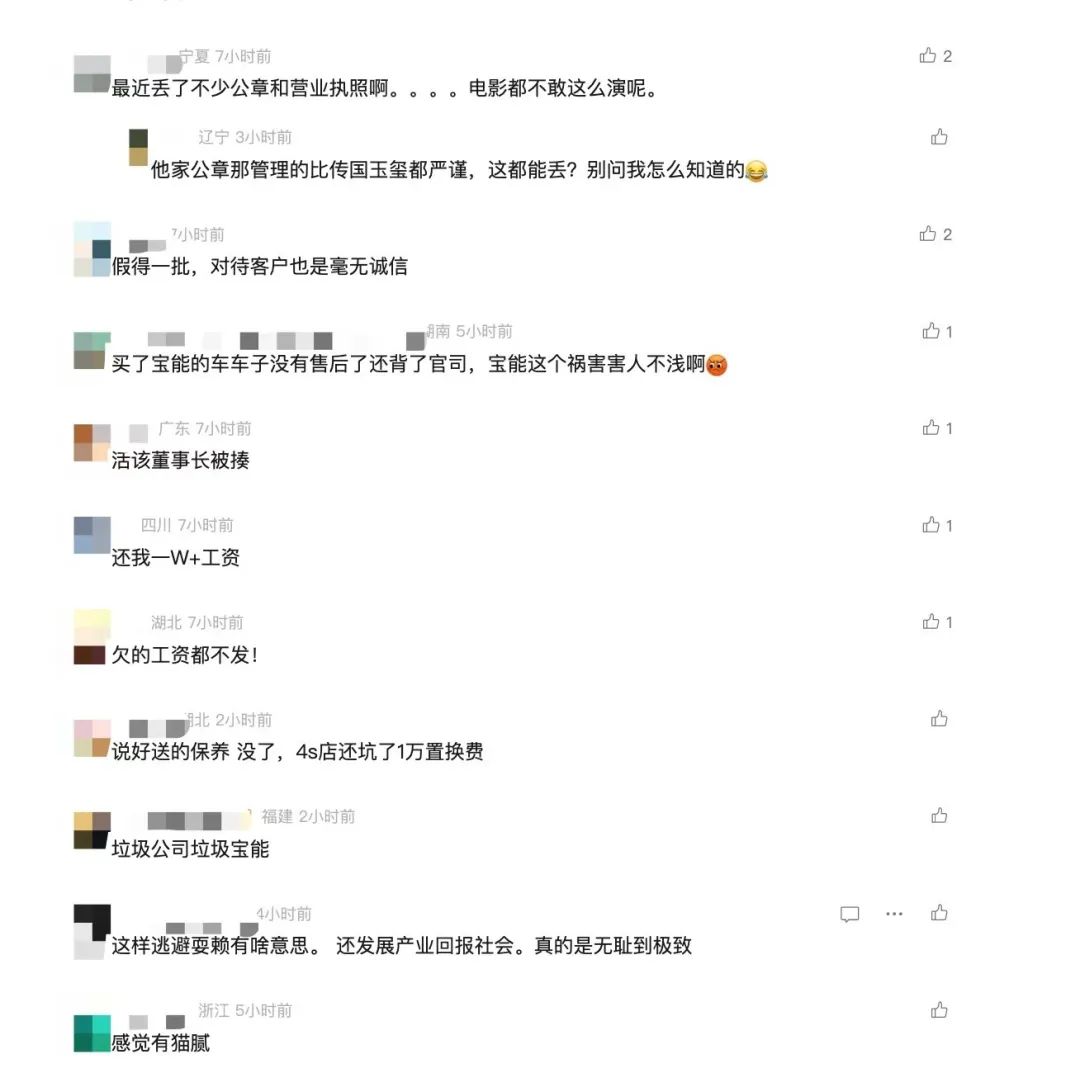Like the comment 垃圾公司垃圾宝能
Viewport: 1080px width, 1073px height.
pyautogui.click(x=939, y=816)
